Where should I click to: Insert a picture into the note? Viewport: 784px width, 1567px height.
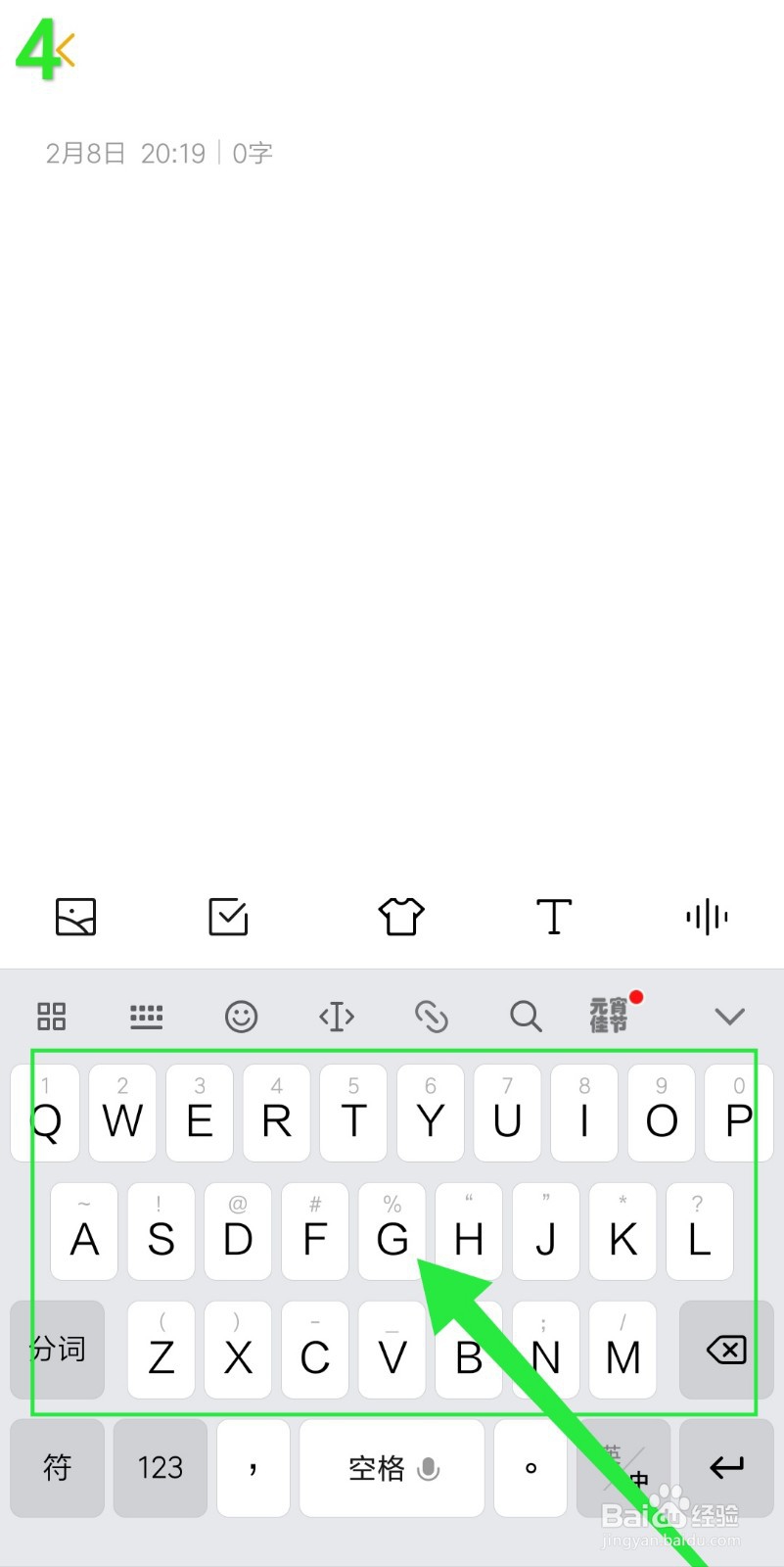point(74,918)
